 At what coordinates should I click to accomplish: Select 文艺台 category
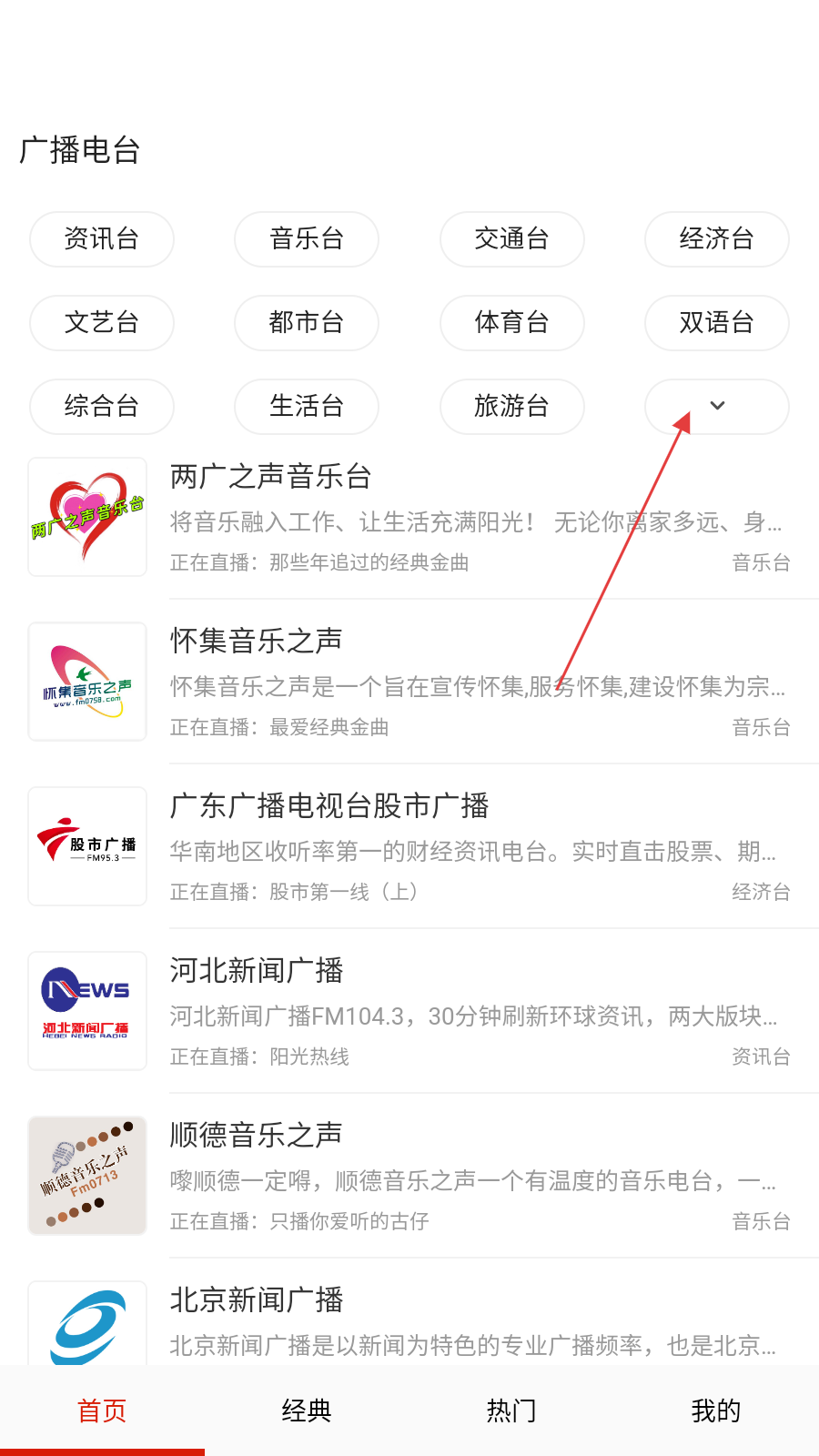pos(102,323)
